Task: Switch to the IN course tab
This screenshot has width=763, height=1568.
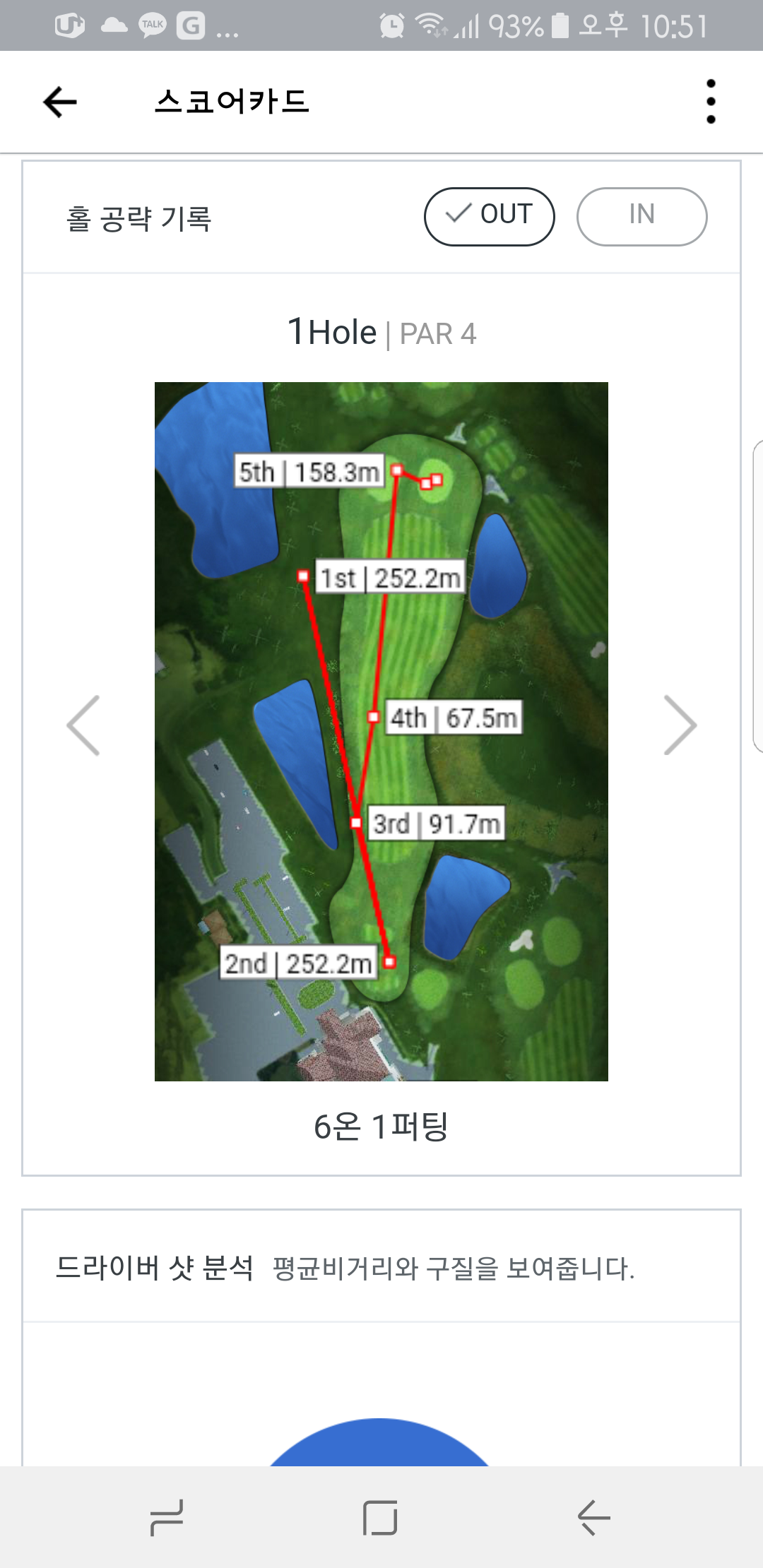Action: (641, 216)
